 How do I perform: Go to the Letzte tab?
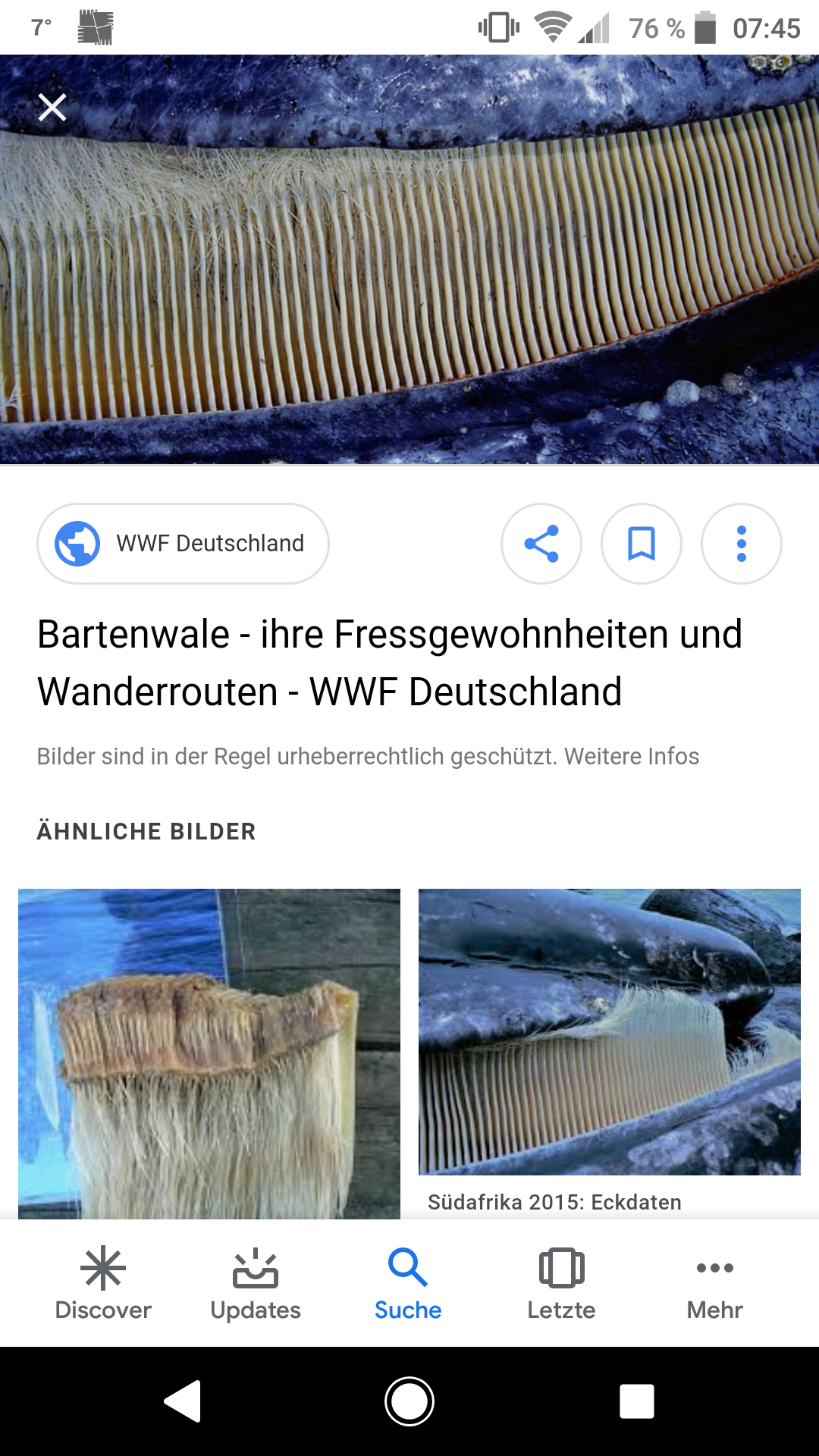[x=561, y=1283]
